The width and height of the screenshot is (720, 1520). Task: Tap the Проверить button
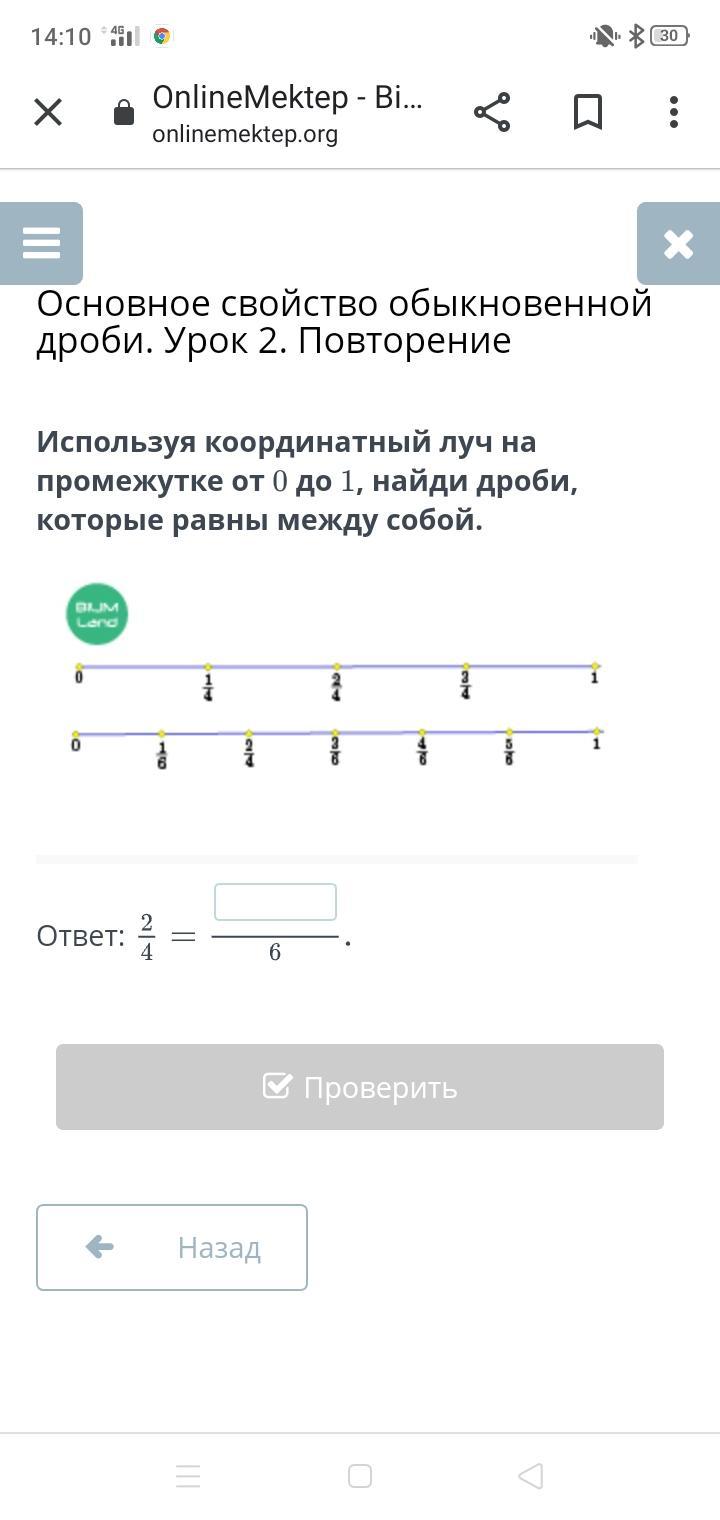pos(360,1087)
